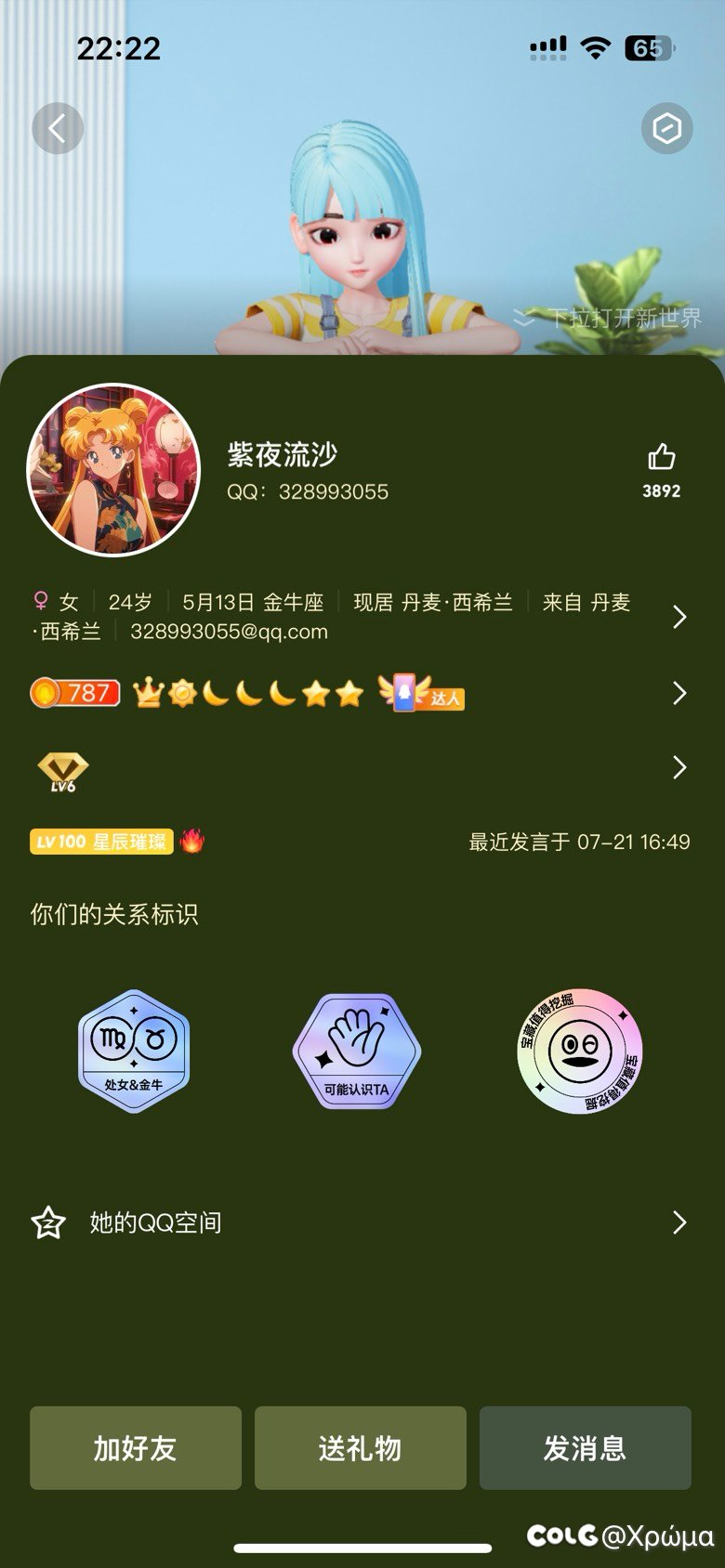
Task: Open 紫夜流沙's avatar photo
Action: (x=113, y=470)
